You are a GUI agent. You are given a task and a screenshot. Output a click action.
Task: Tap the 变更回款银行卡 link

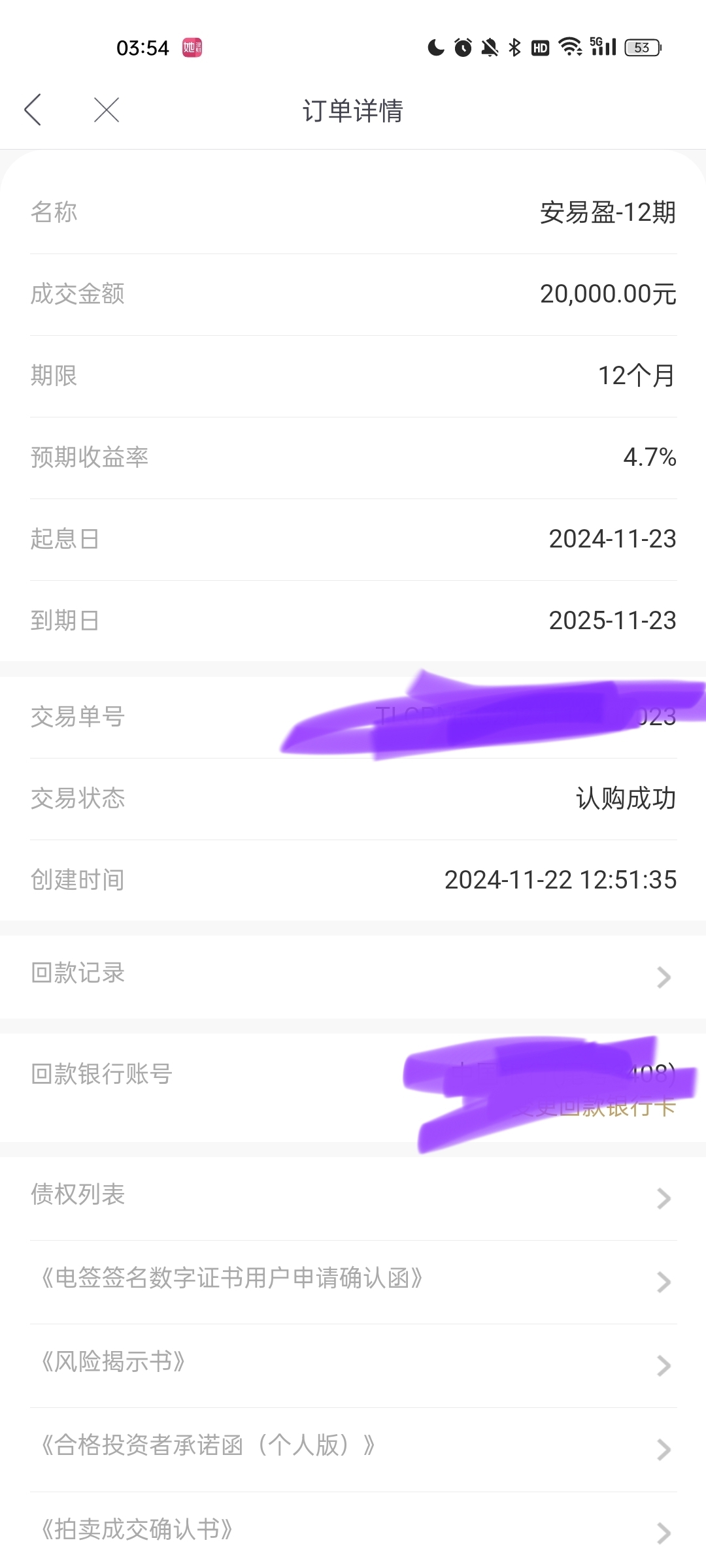click(x=594, y=1108)
